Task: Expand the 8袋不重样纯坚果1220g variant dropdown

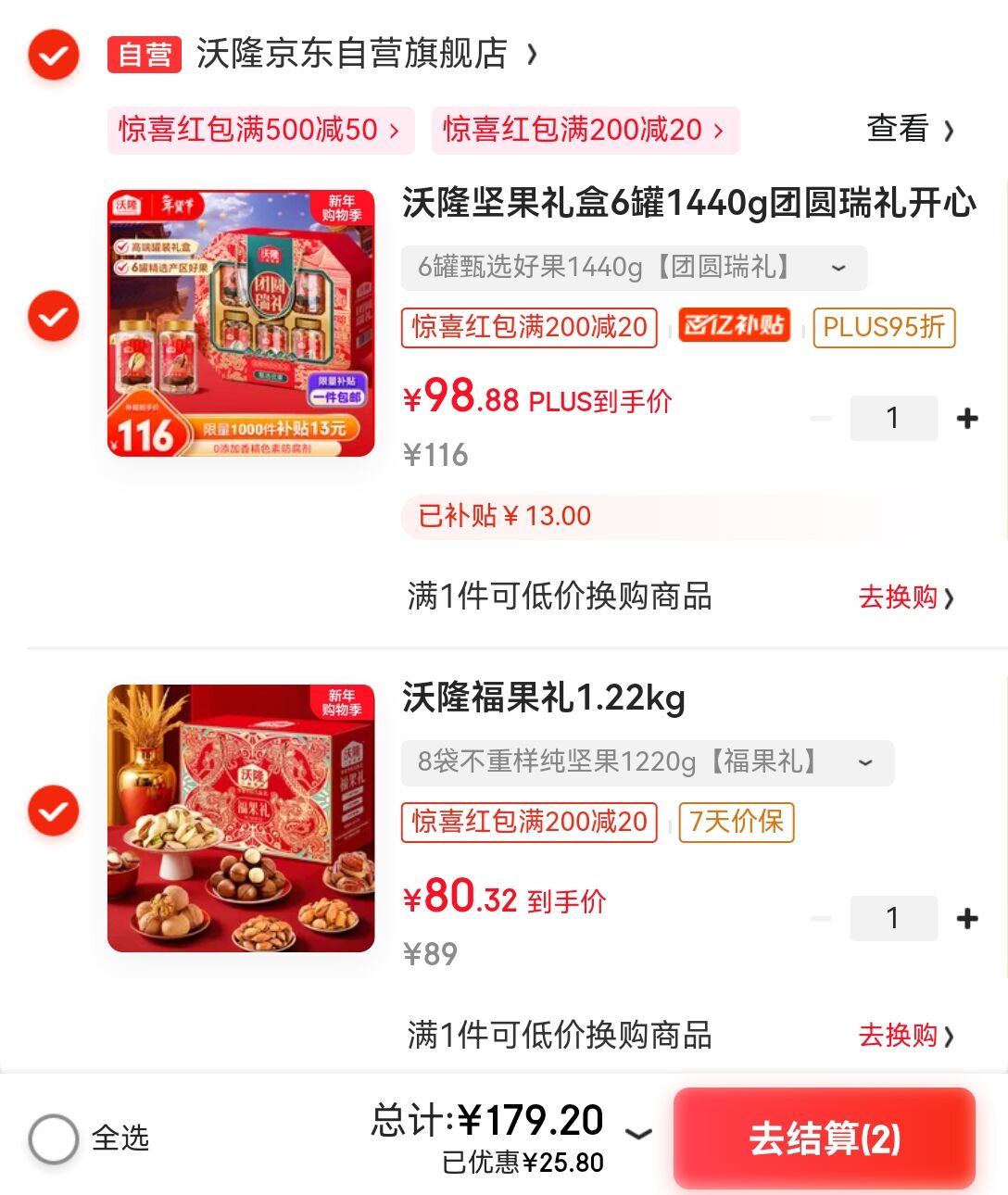Action: click(x=648, y=762)
